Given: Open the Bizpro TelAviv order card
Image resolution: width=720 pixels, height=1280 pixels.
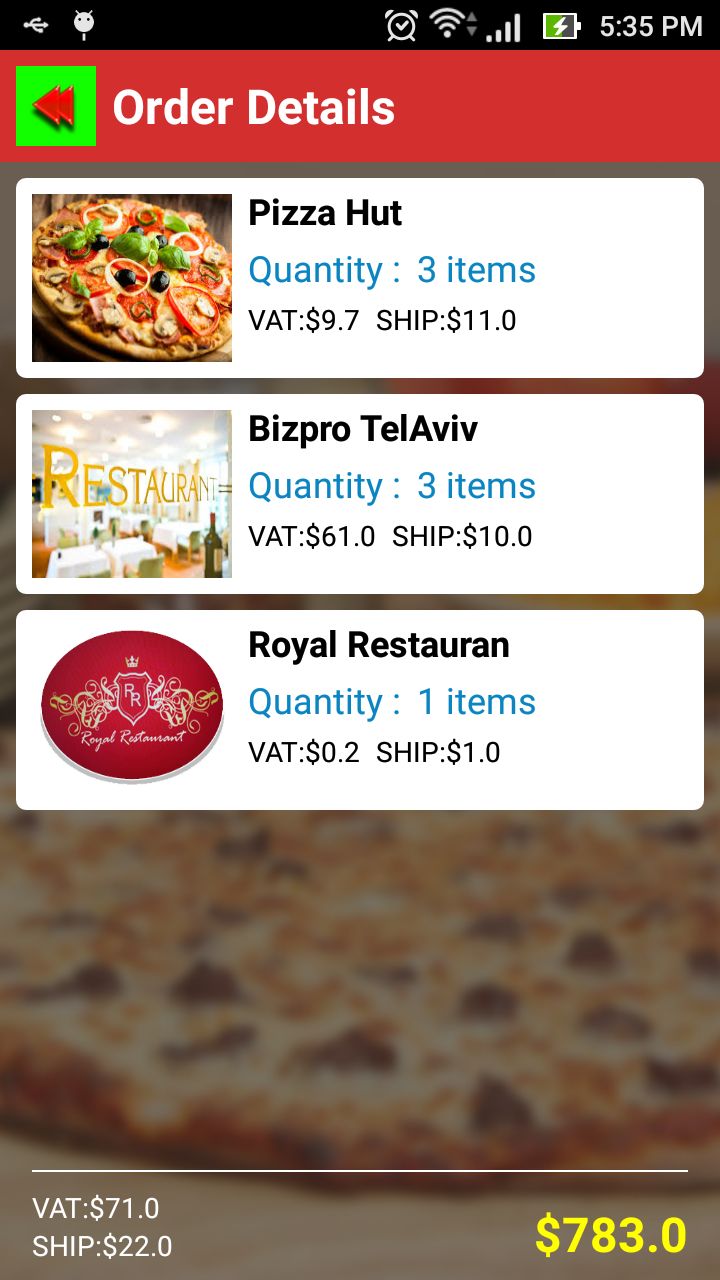Looking at the screenshot, I should tap(360, 494).
